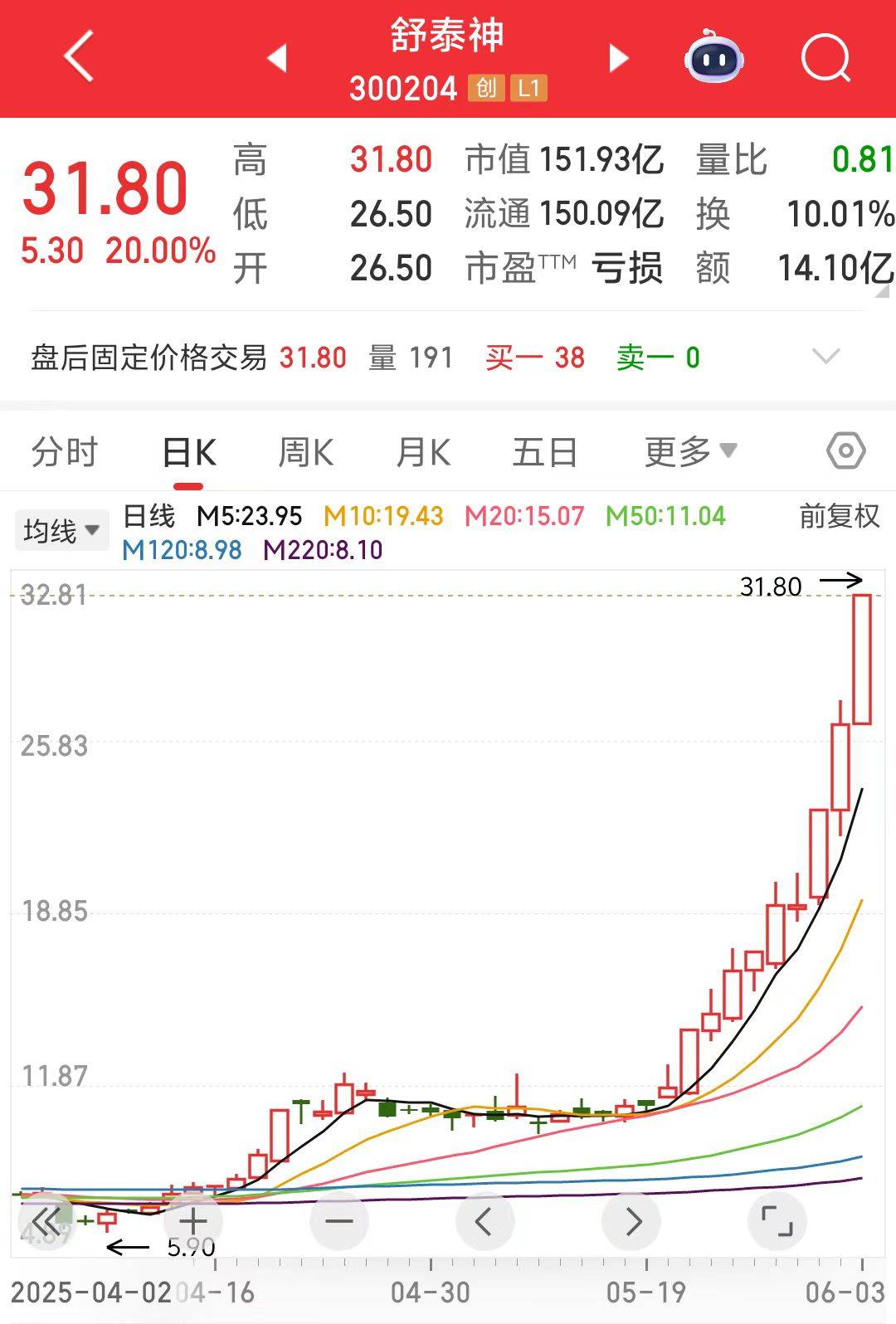Open chart settings via the gear icon
The width and height of the screenshot is (896, 1324).
[844, 450]
